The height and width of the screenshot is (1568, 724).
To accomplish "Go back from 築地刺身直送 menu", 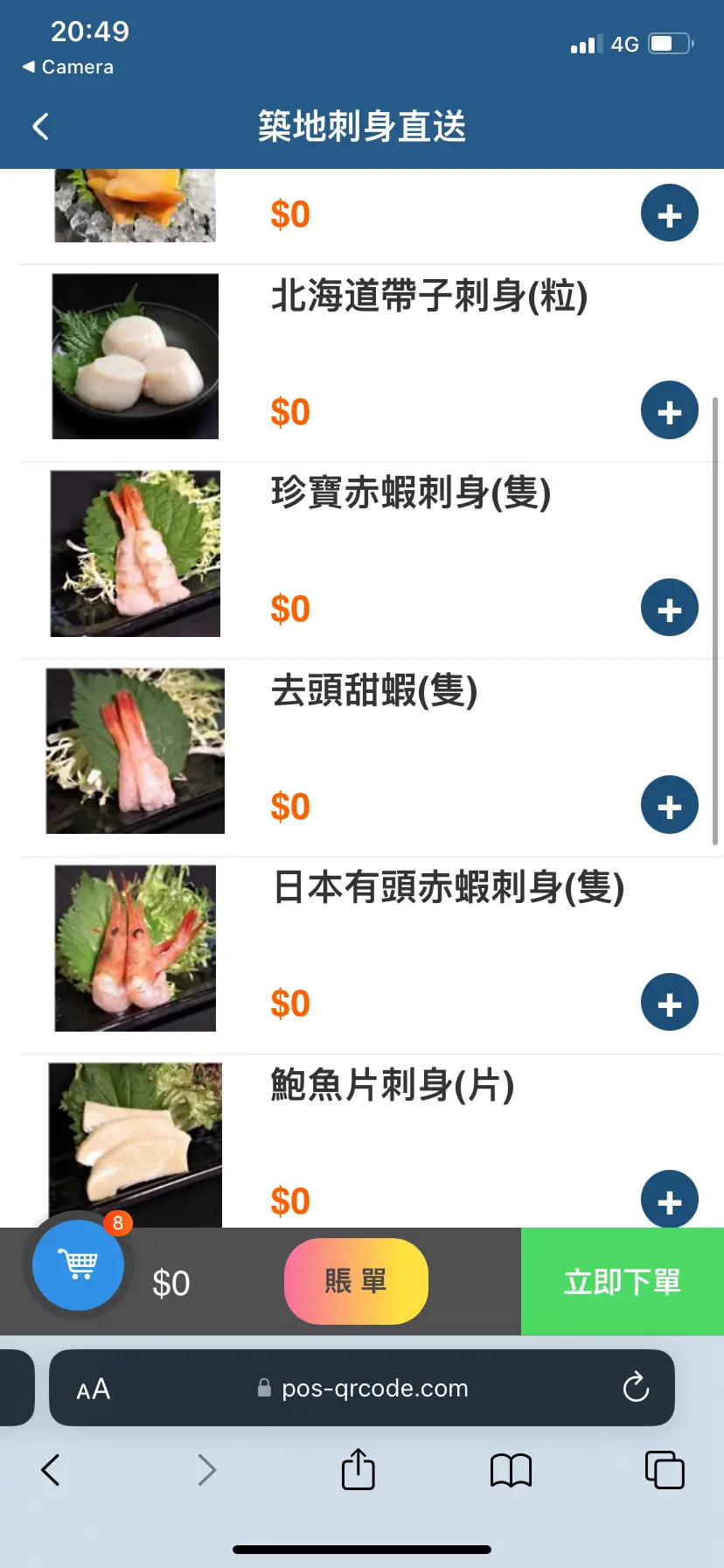I will (x=40, y=127).
